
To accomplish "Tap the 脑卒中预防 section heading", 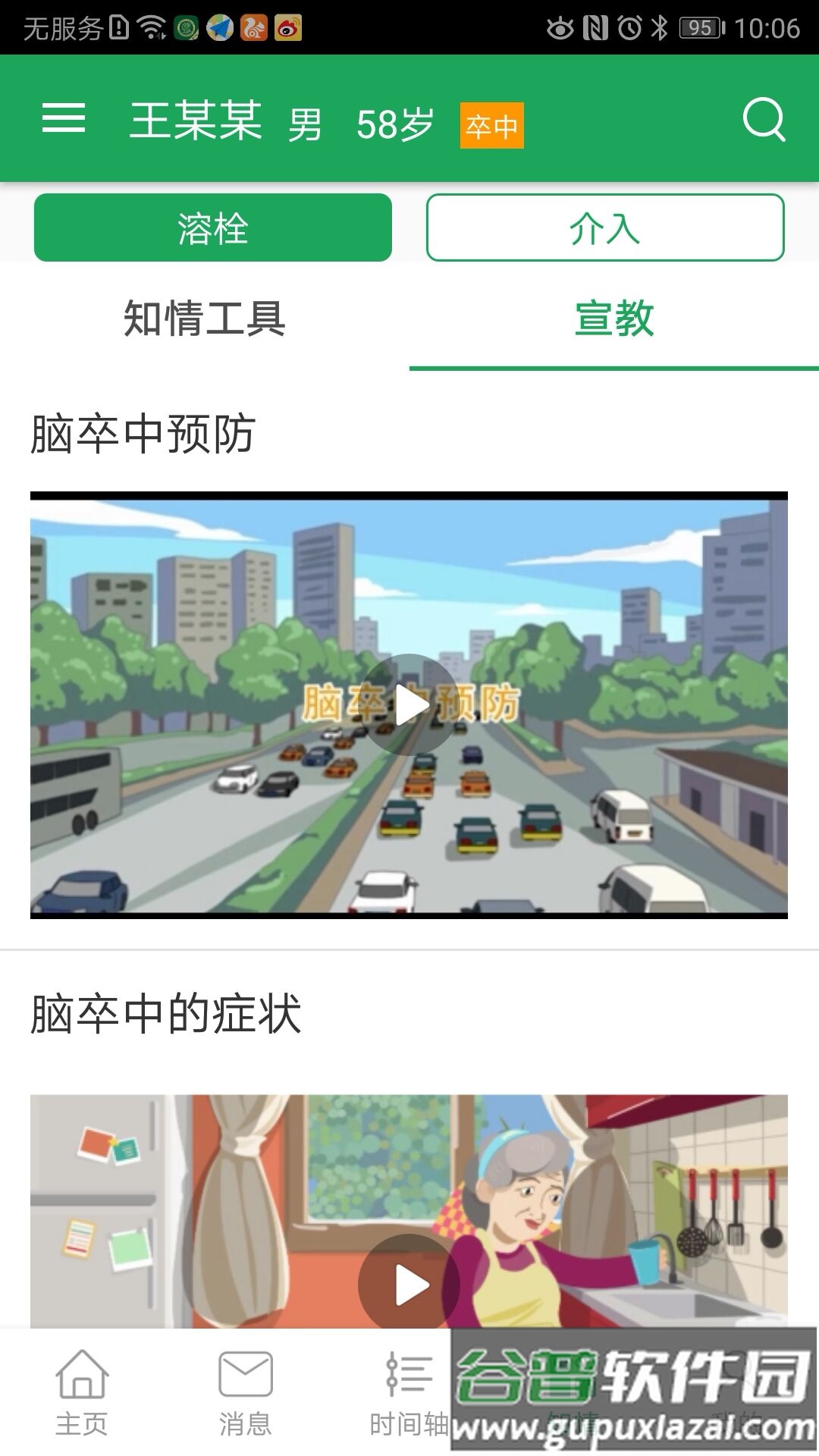I will 144,431.
